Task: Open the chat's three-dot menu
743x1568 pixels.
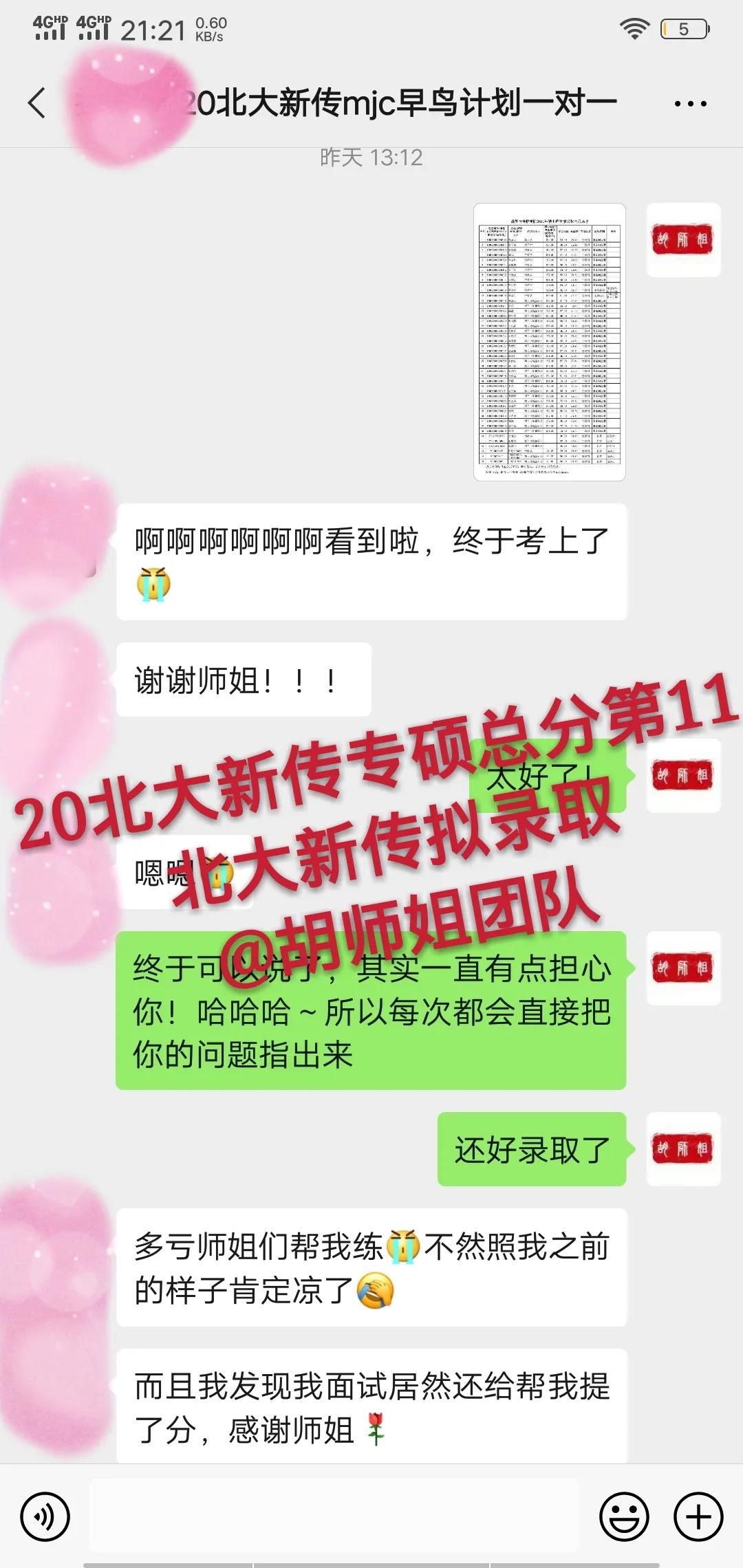Action: click(690, 104)
